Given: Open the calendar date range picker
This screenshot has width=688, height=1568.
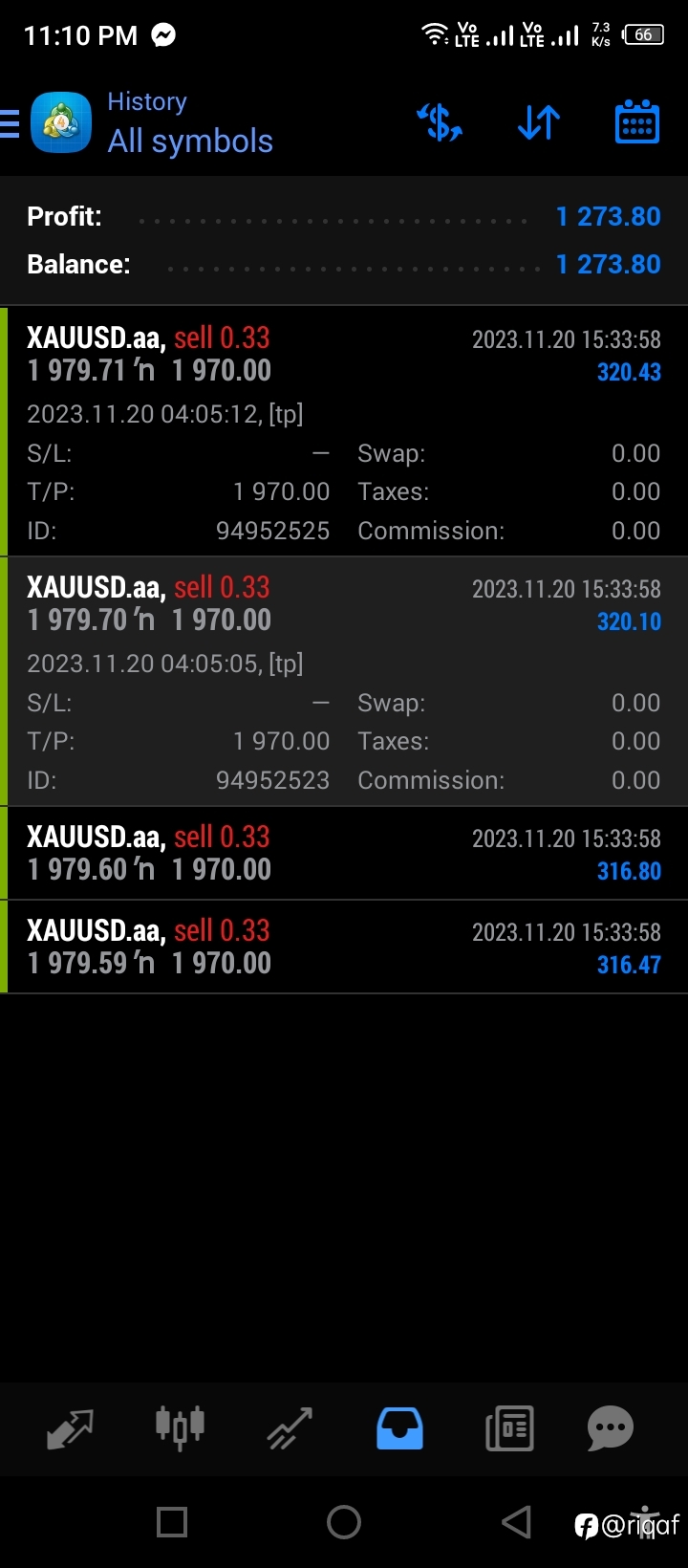Looking at the screenshot, I should pyautogui.click(x=637, y=122).
